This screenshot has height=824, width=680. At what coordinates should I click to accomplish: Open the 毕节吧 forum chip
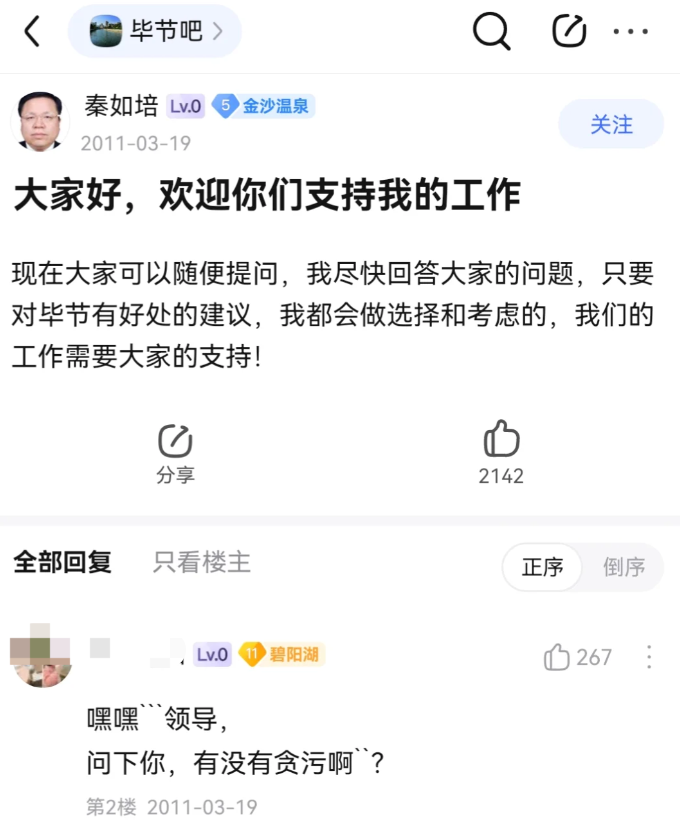pos(154,32)
